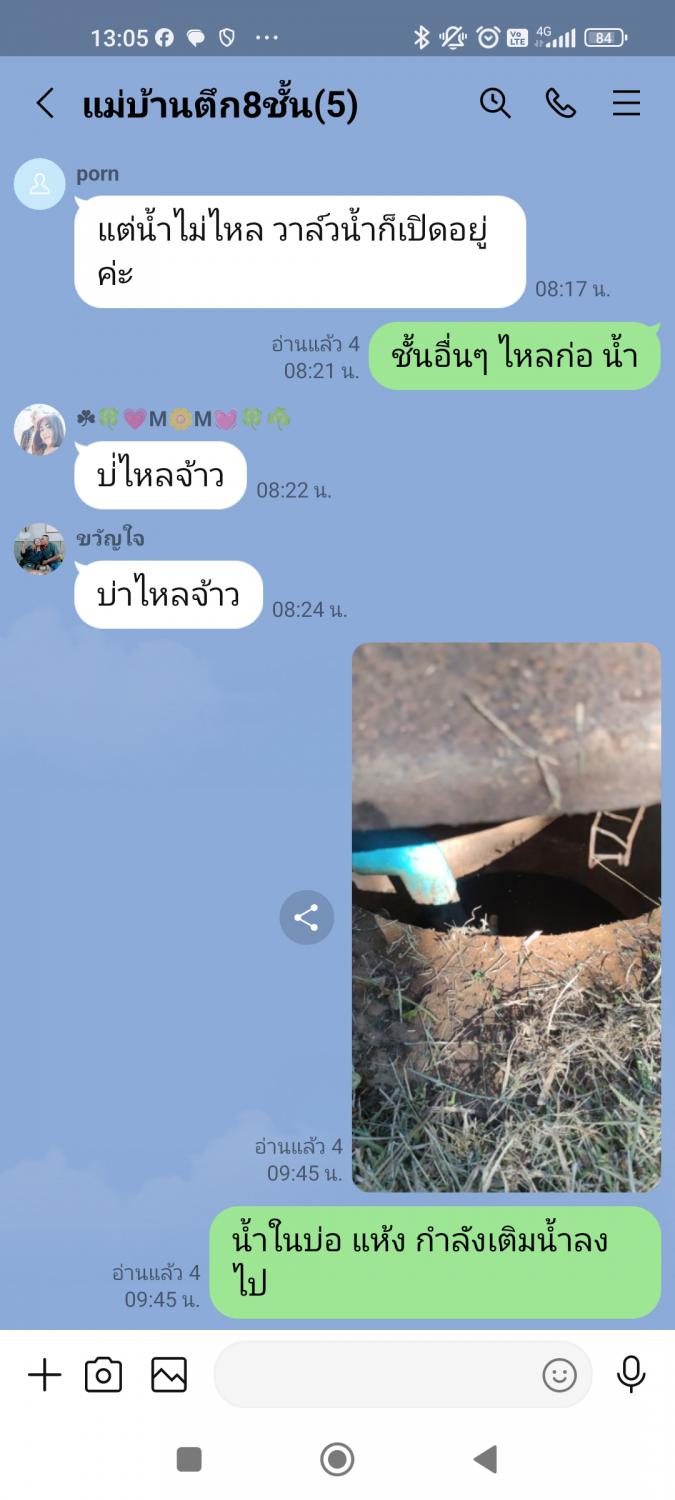Open ขวัญใจ's profile picture

click(x=40, y=549)
